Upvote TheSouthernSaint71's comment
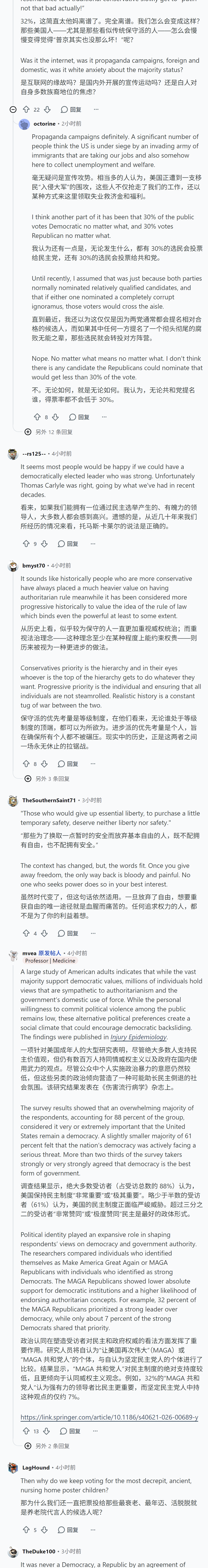Screen dimensions: 208x1568 [x=26, y=933]
